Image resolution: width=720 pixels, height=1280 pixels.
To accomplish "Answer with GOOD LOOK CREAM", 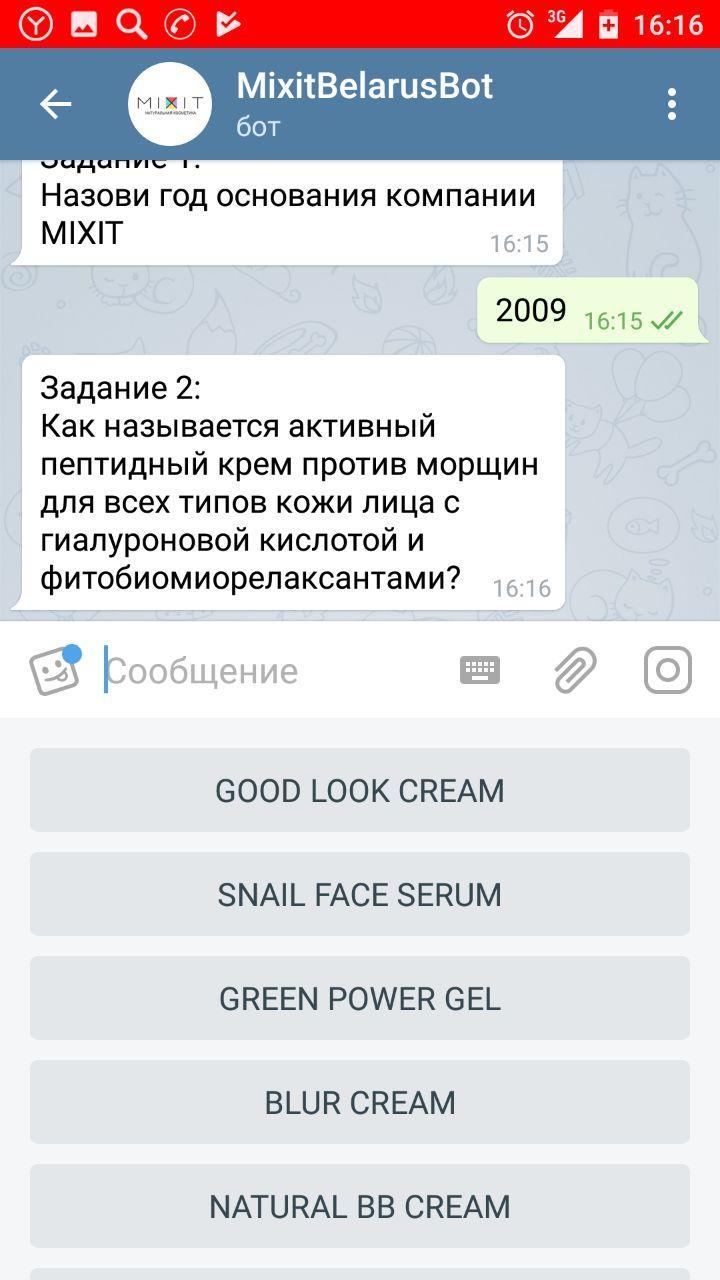I will [x=360, y=790].
